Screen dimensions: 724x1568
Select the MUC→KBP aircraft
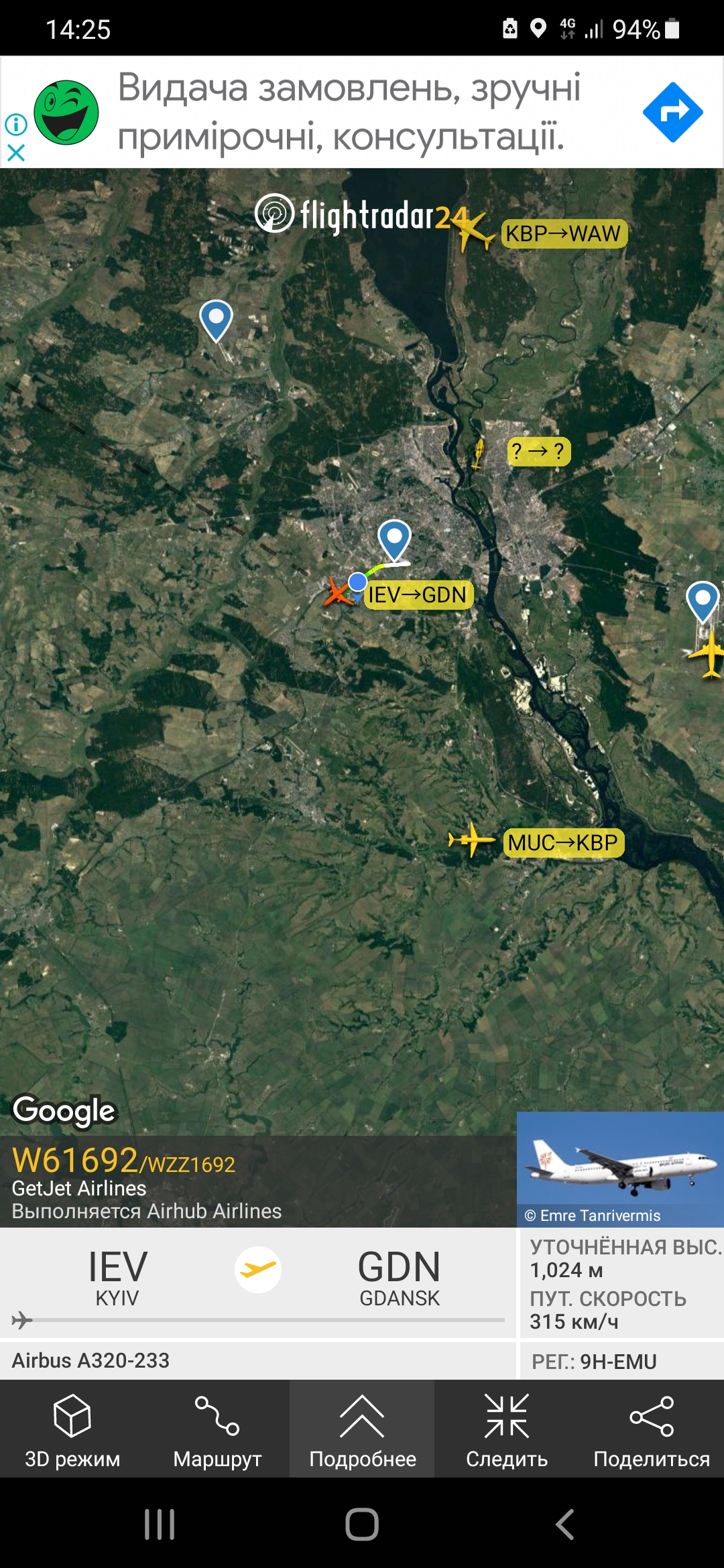(x=472, y=840)
